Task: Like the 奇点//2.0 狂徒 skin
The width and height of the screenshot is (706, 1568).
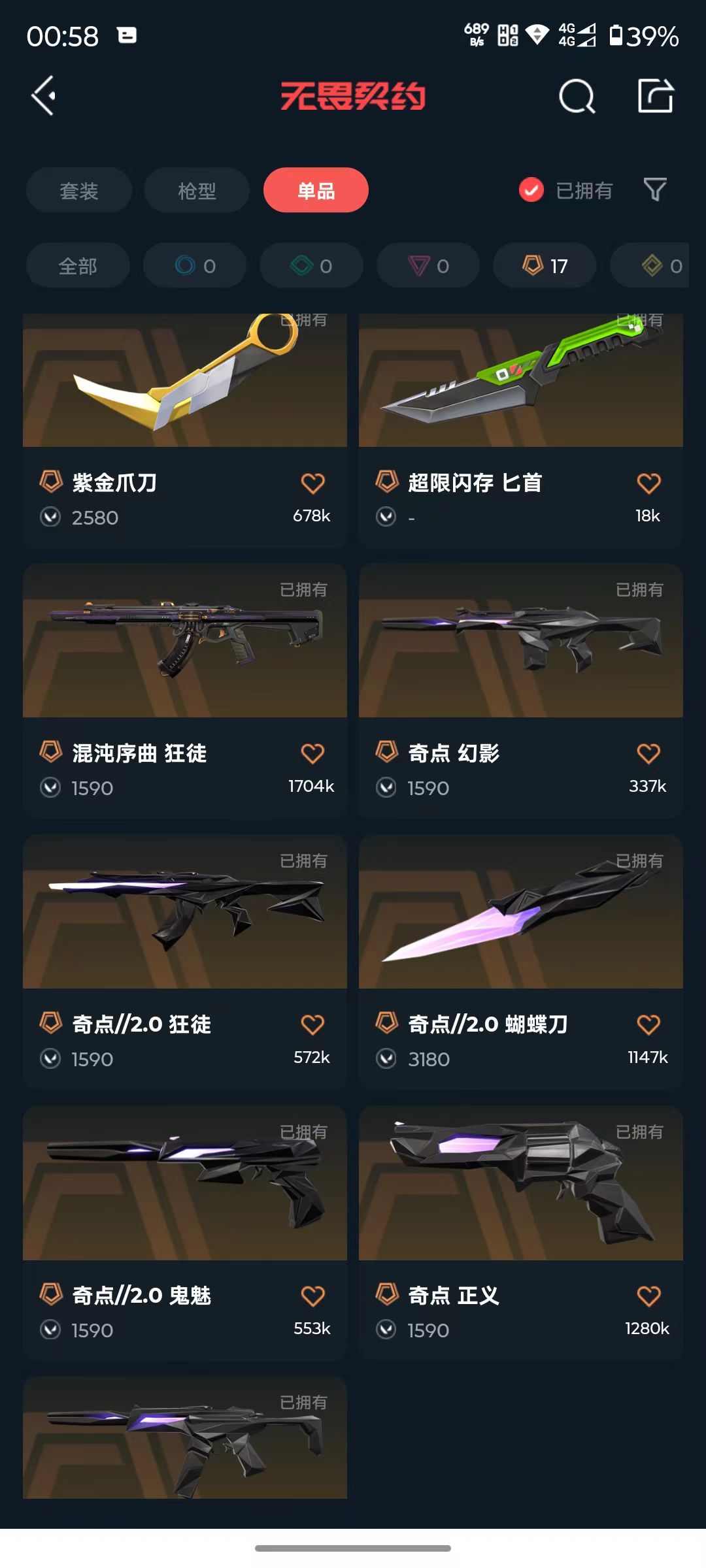Action: (312, 1024)
